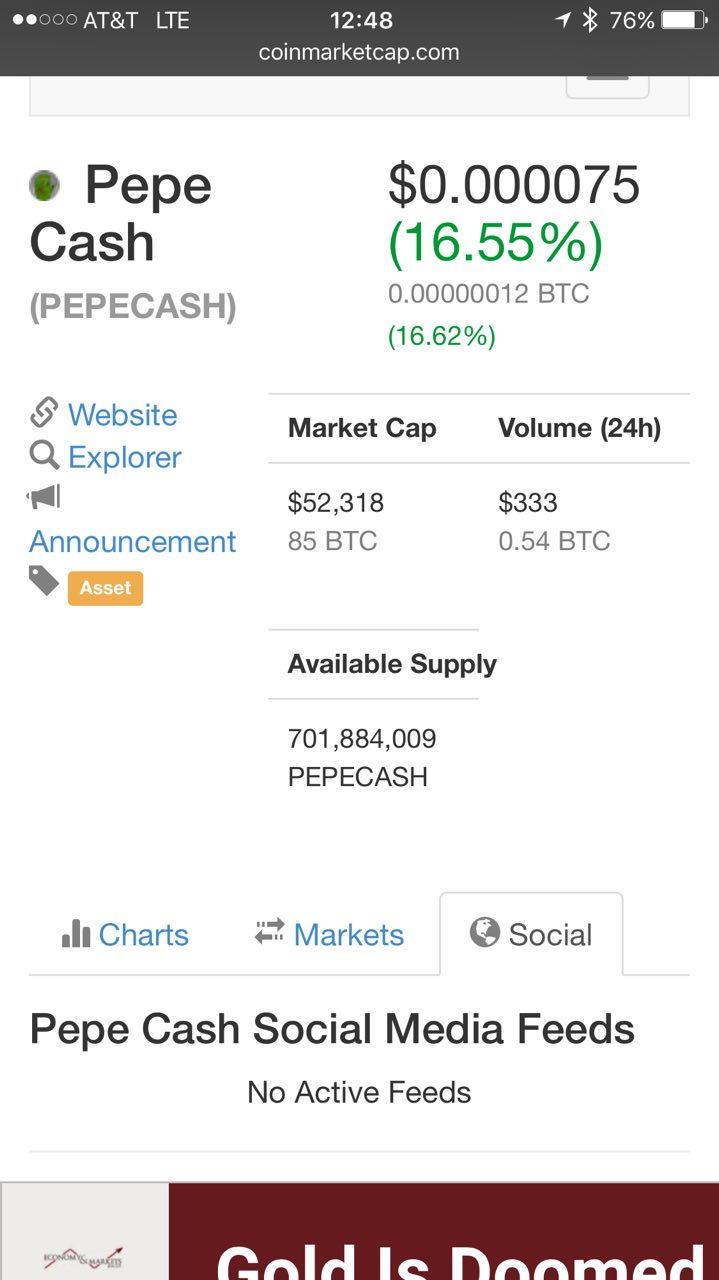Viewport: 719px width, 1280px height.
Task: Select the Social tab
Action: tap(531, 934)
